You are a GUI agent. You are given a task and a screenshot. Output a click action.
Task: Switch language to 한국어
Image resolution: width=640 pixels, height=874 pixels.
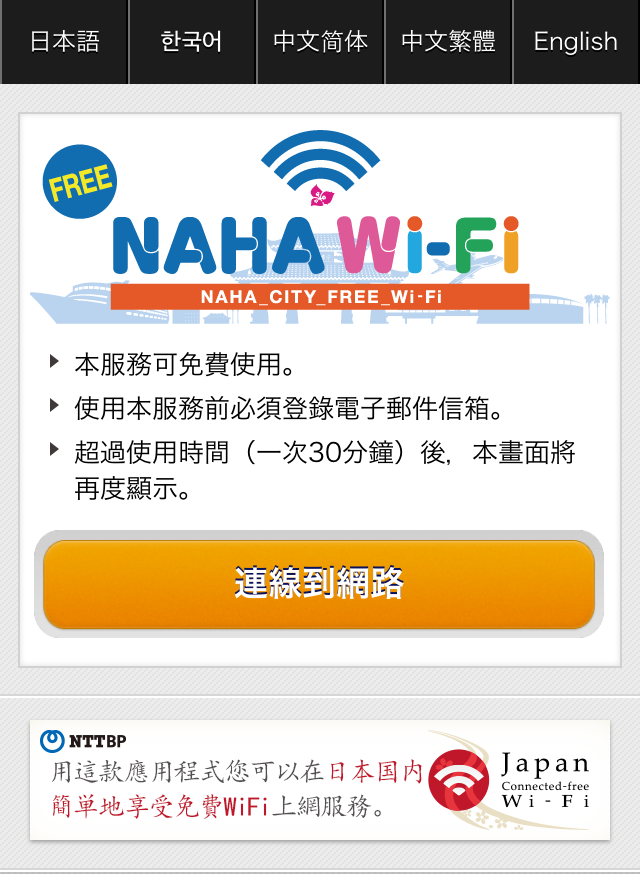tap(192, 41)
